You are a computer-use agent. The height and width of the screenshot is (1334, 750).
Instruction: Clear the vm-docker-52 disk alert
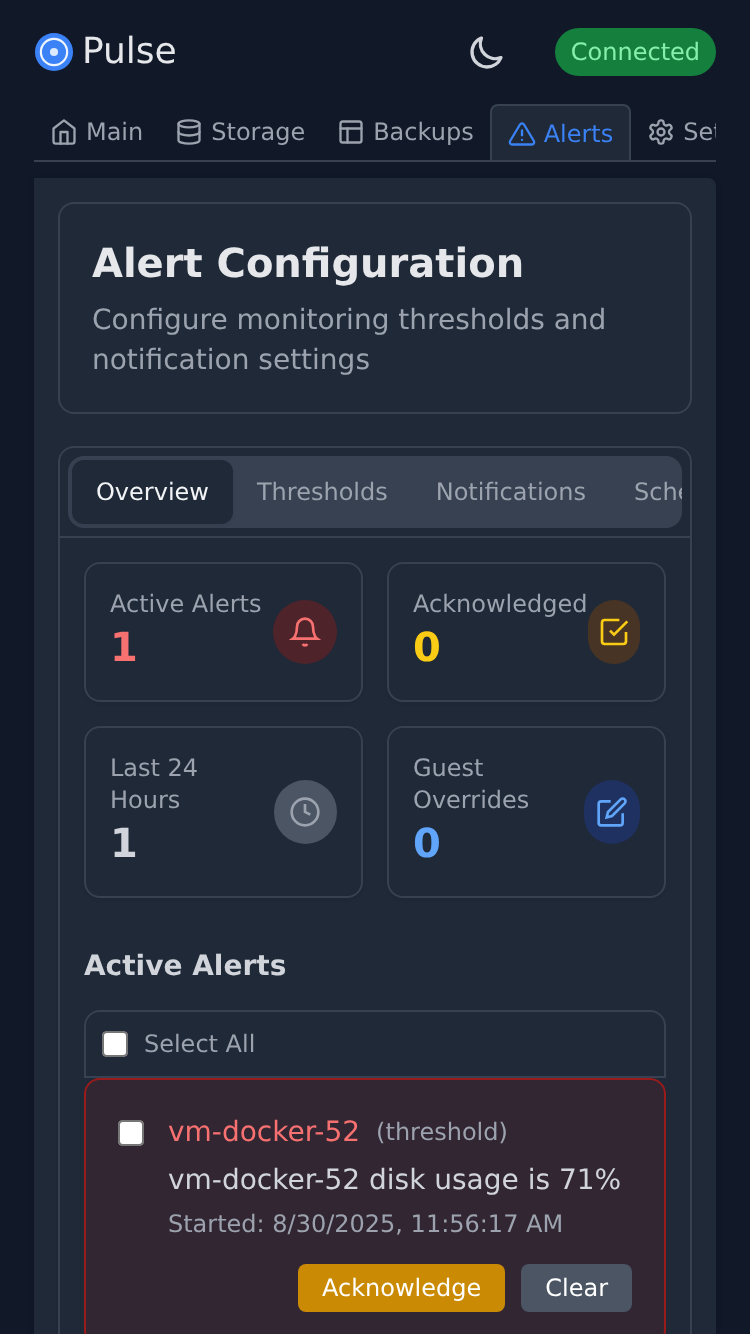click(x=576, y=1288)
